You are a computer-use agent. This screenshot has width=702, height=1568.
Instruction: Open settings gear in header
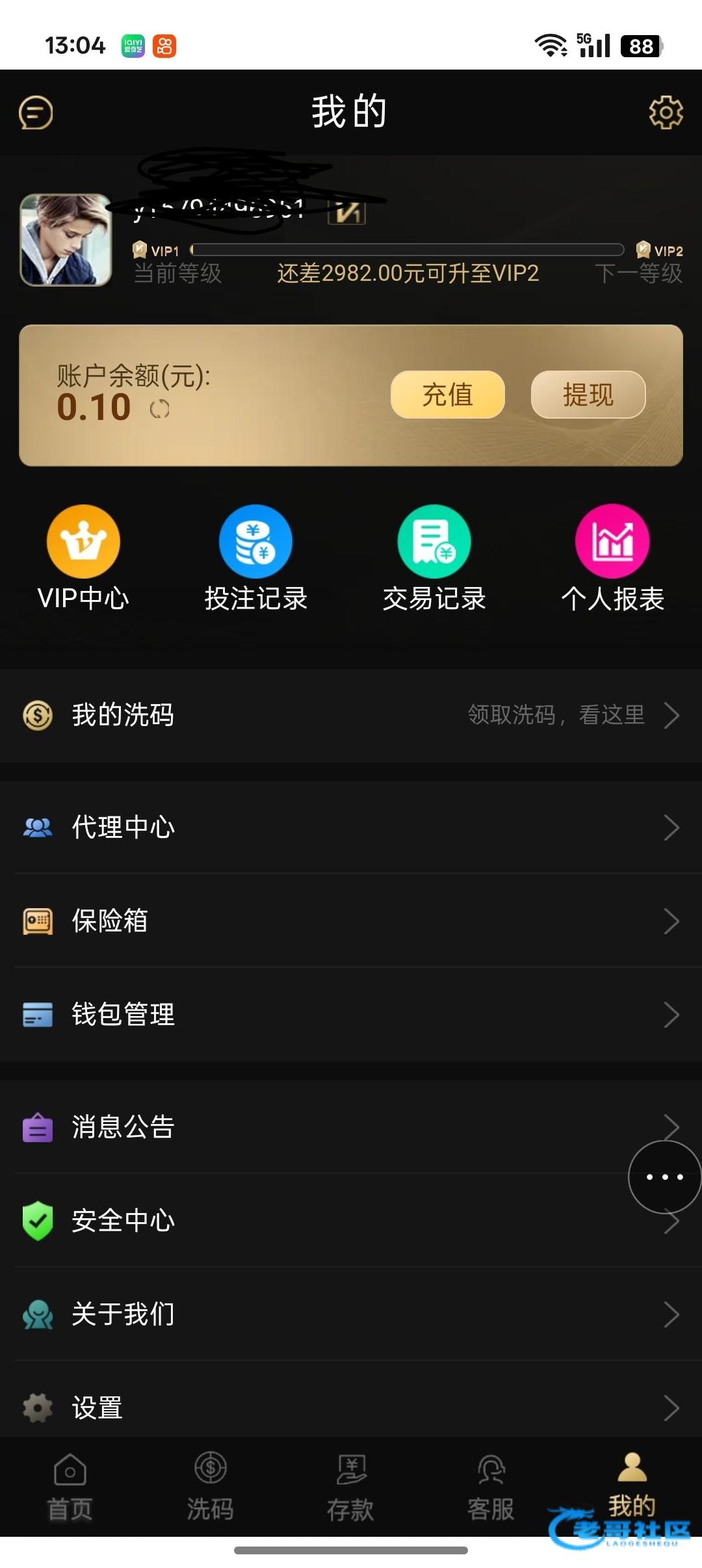tap(666, 113)
